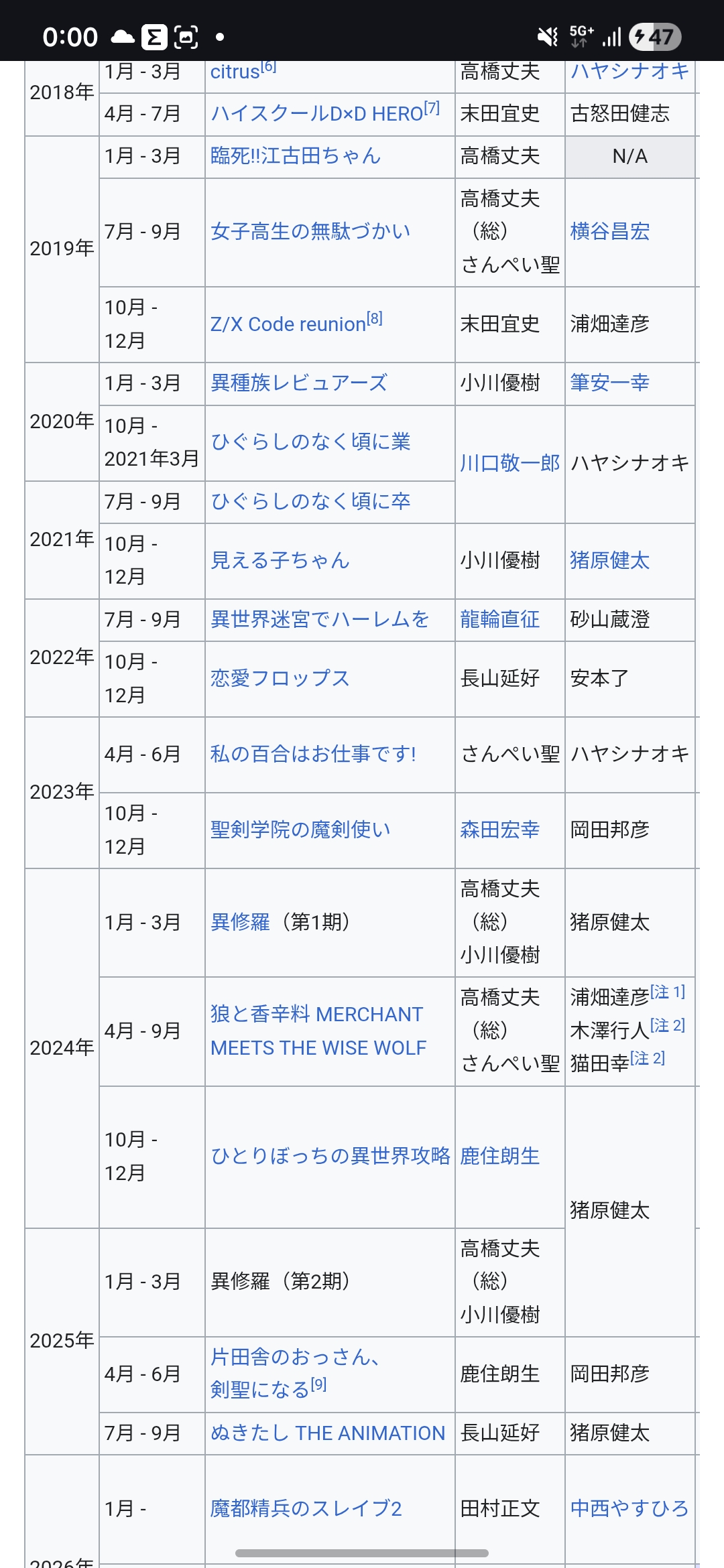Open 臨死!!江古田ちゃん link
This screenshot has height=1568, width=724.
296,156
